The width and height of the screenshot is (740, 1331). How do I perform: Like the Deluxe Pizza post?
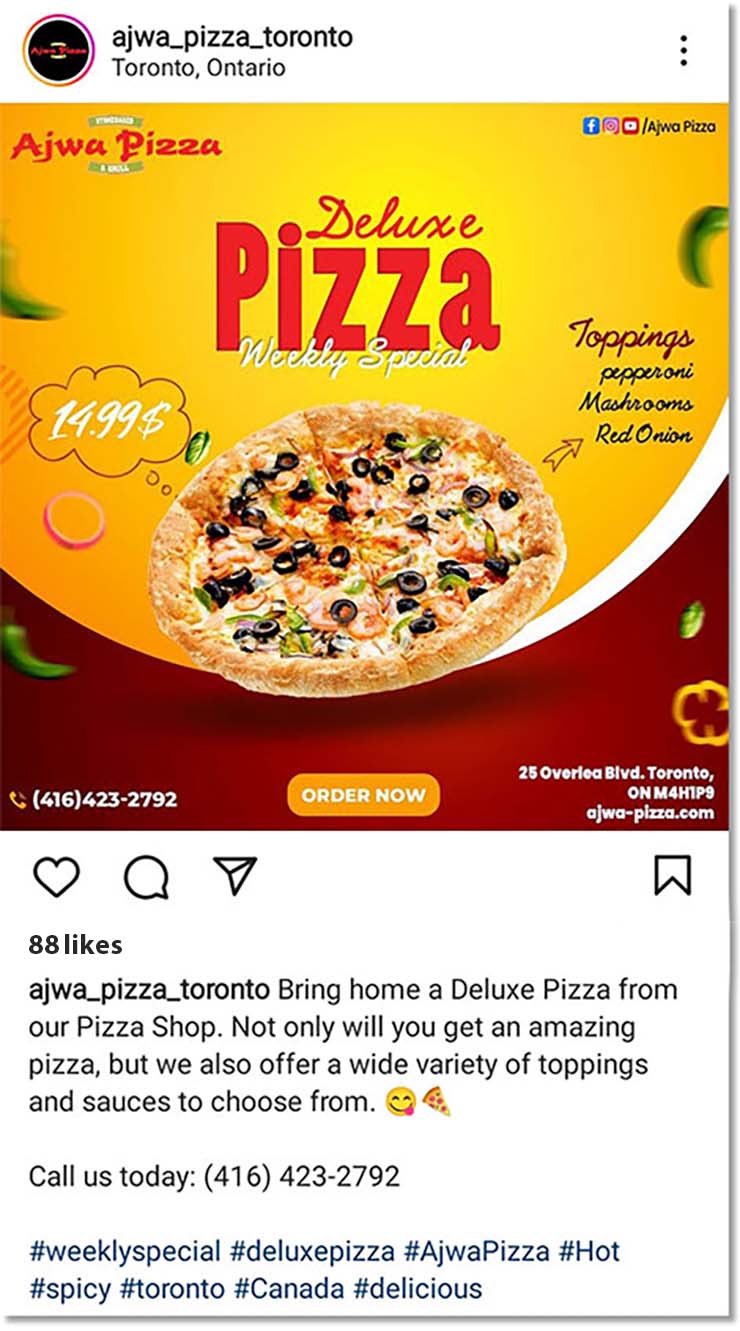[56, 877]
